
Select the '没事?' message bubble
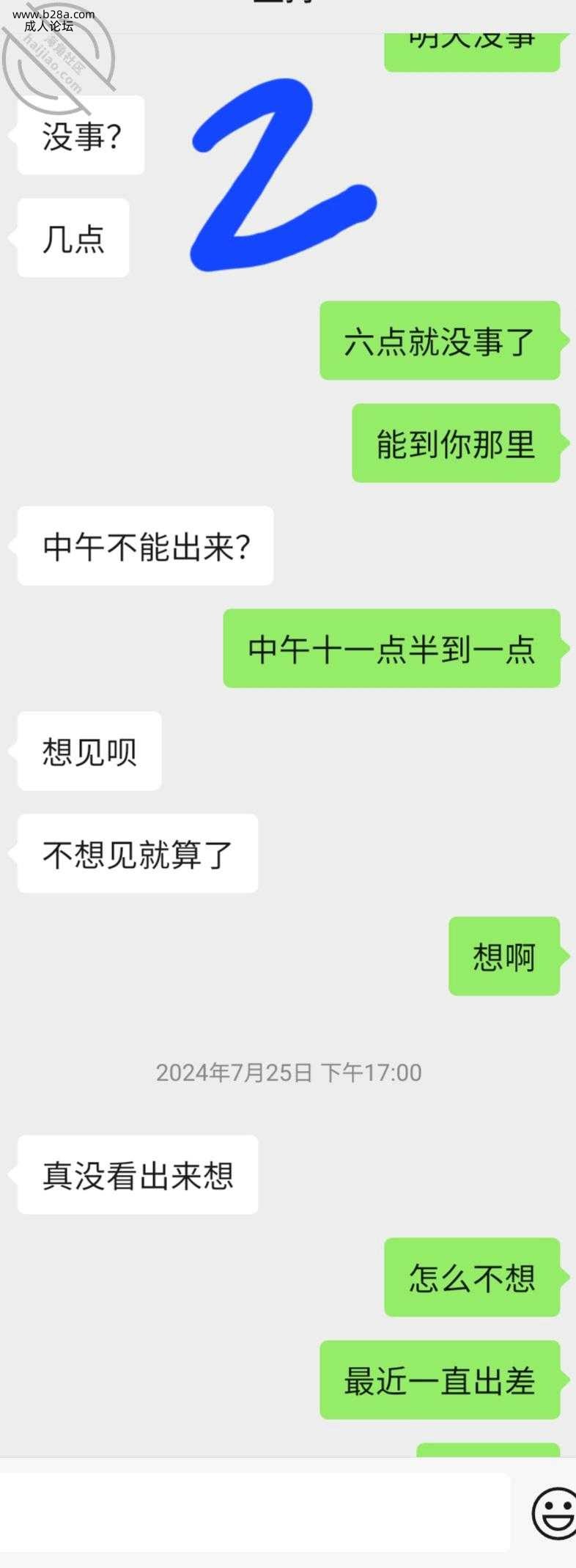coord(80,136)
